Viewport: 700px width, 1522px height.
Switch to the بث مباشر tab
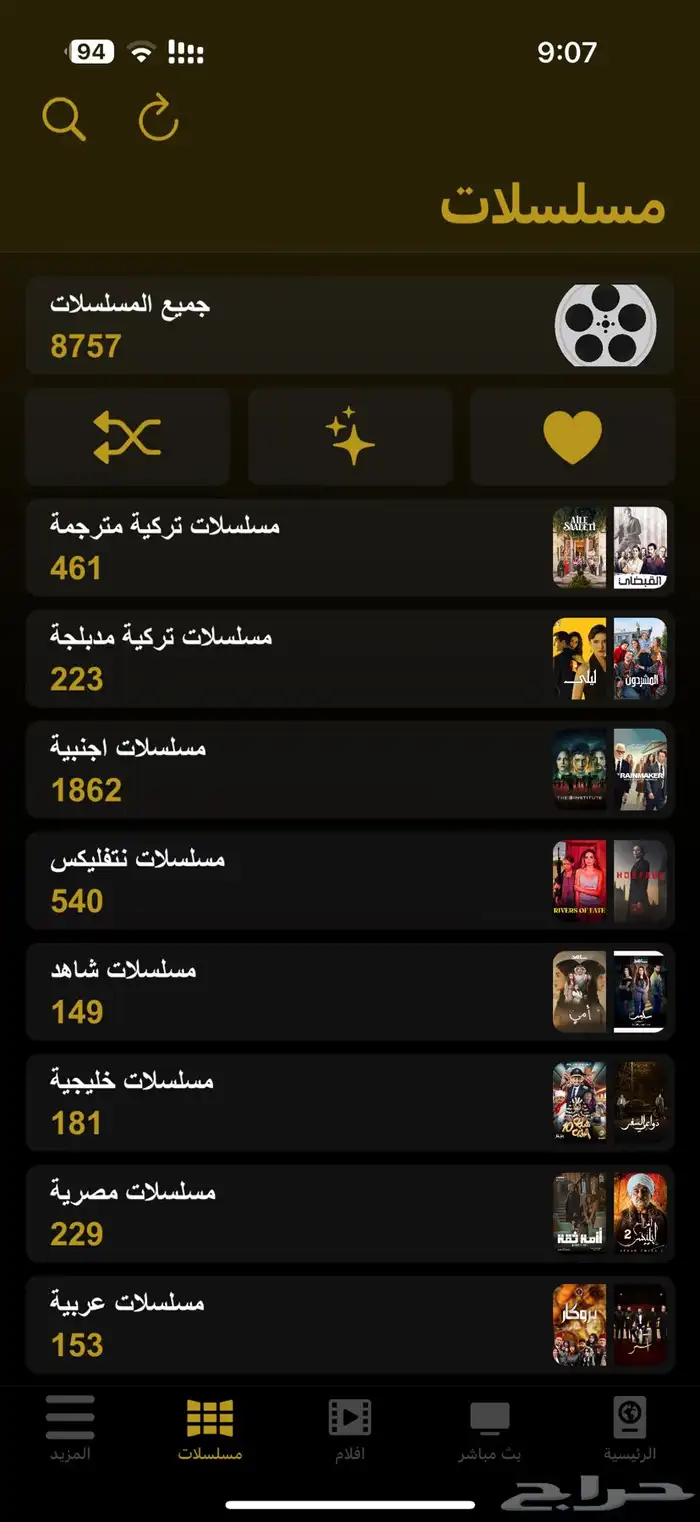pyautogui.click(x=490, y=1430)
